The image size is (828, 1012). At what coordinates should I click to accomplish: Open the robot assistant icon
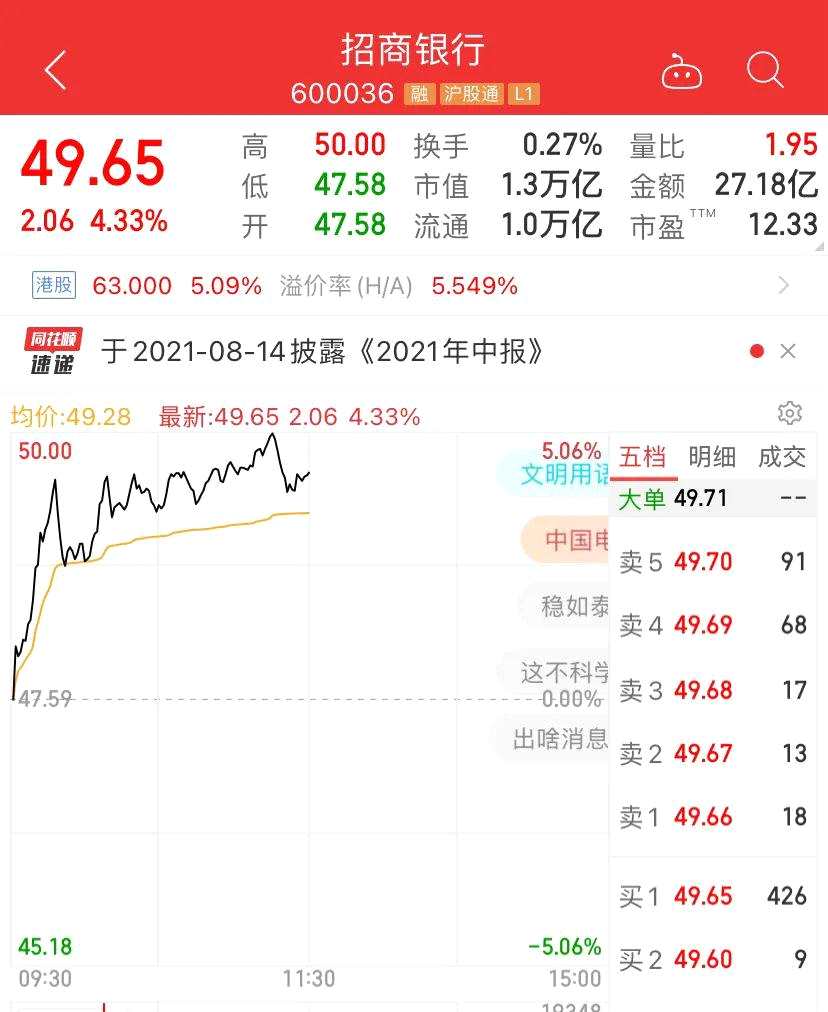point(682,72)
